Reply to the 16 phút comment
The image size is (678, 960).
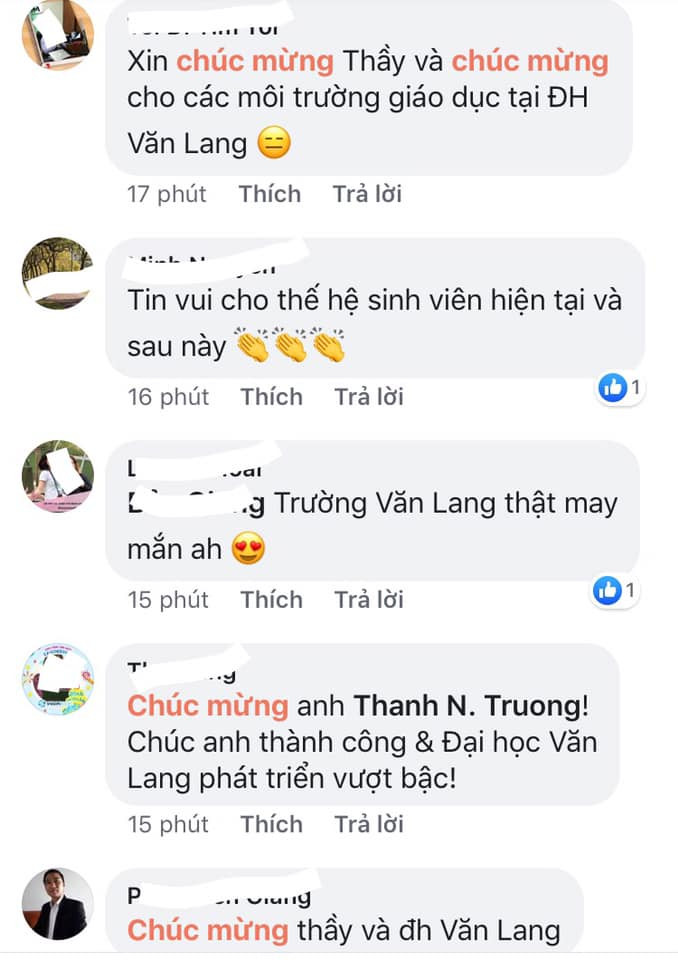click(369, 397)
